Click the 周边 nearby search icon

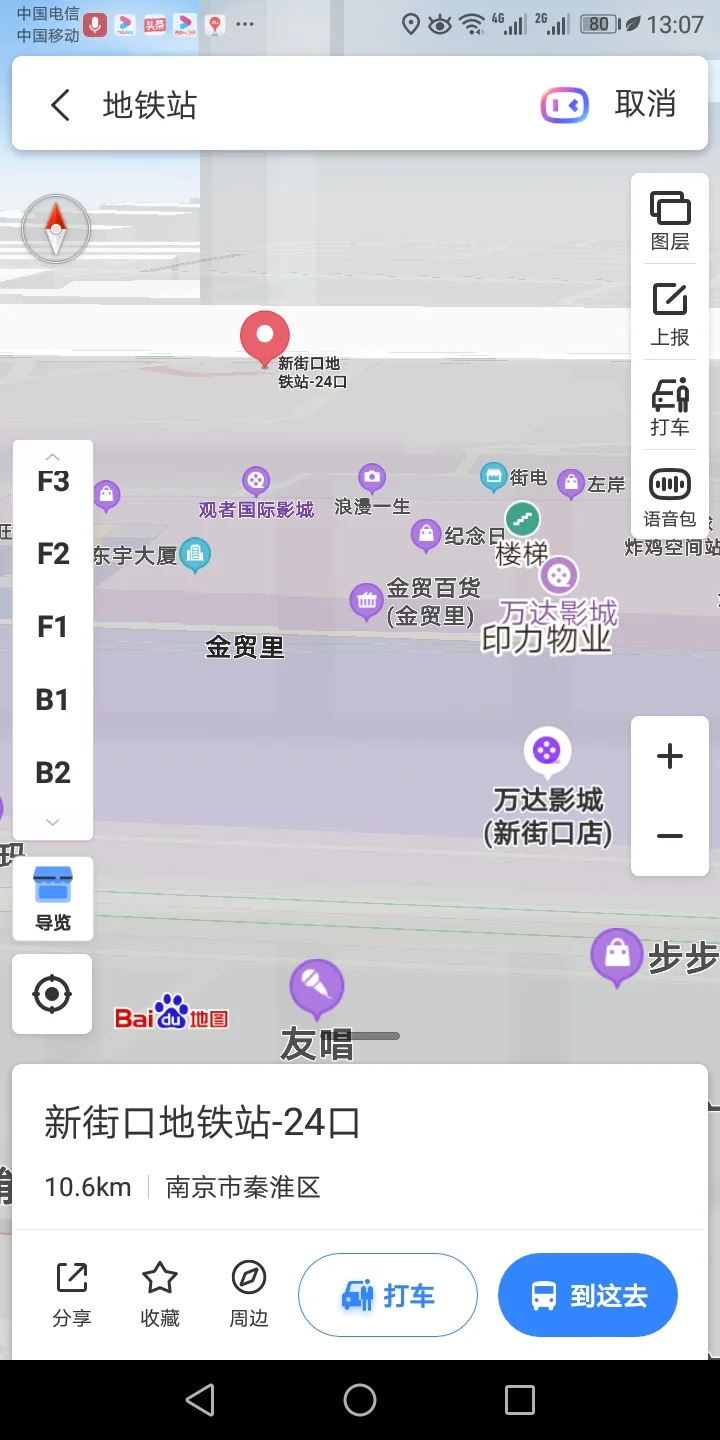[248, 1294]
